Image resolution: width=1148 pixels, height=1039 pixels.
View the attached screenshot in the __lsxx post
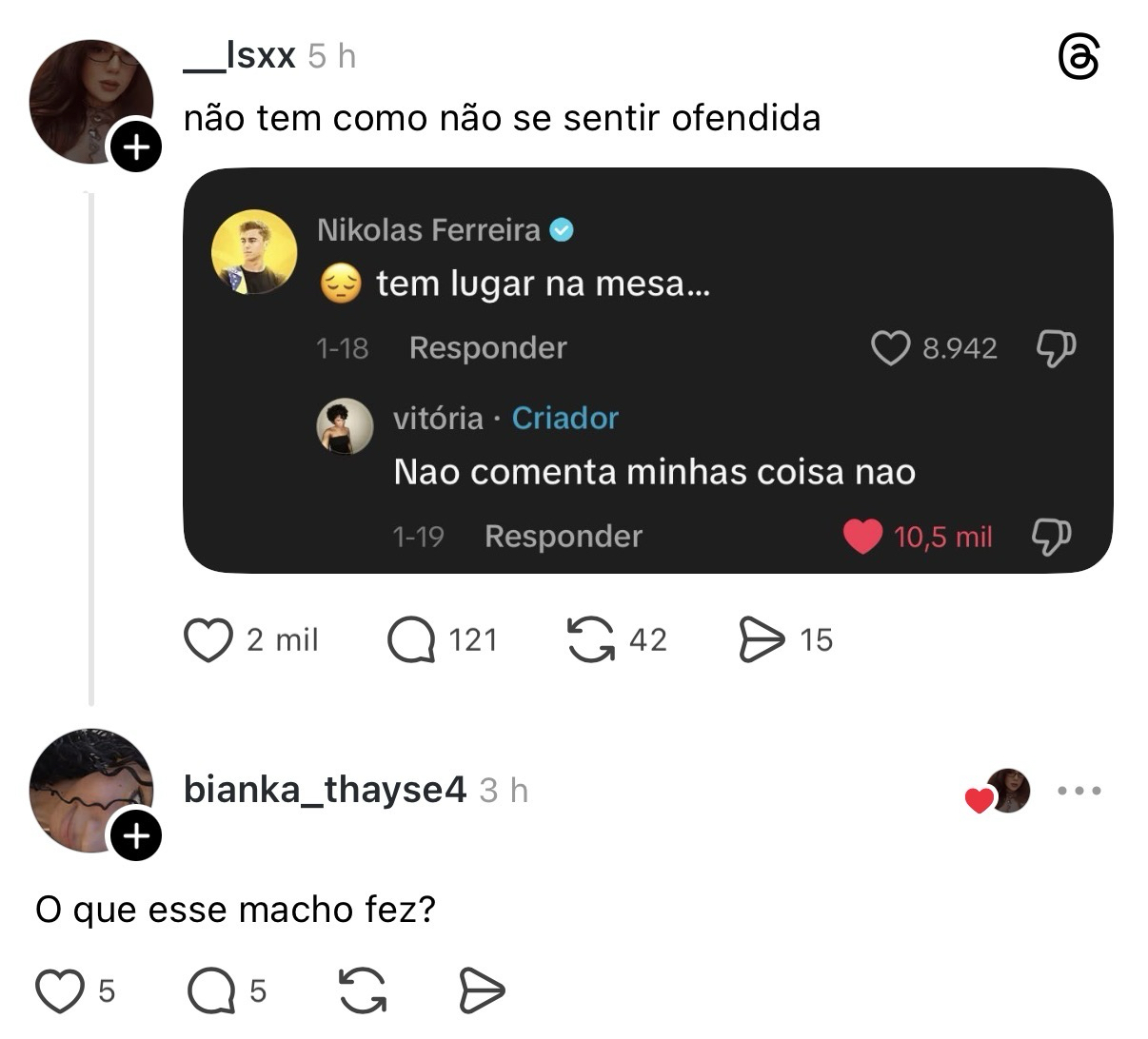click(647, 371)
